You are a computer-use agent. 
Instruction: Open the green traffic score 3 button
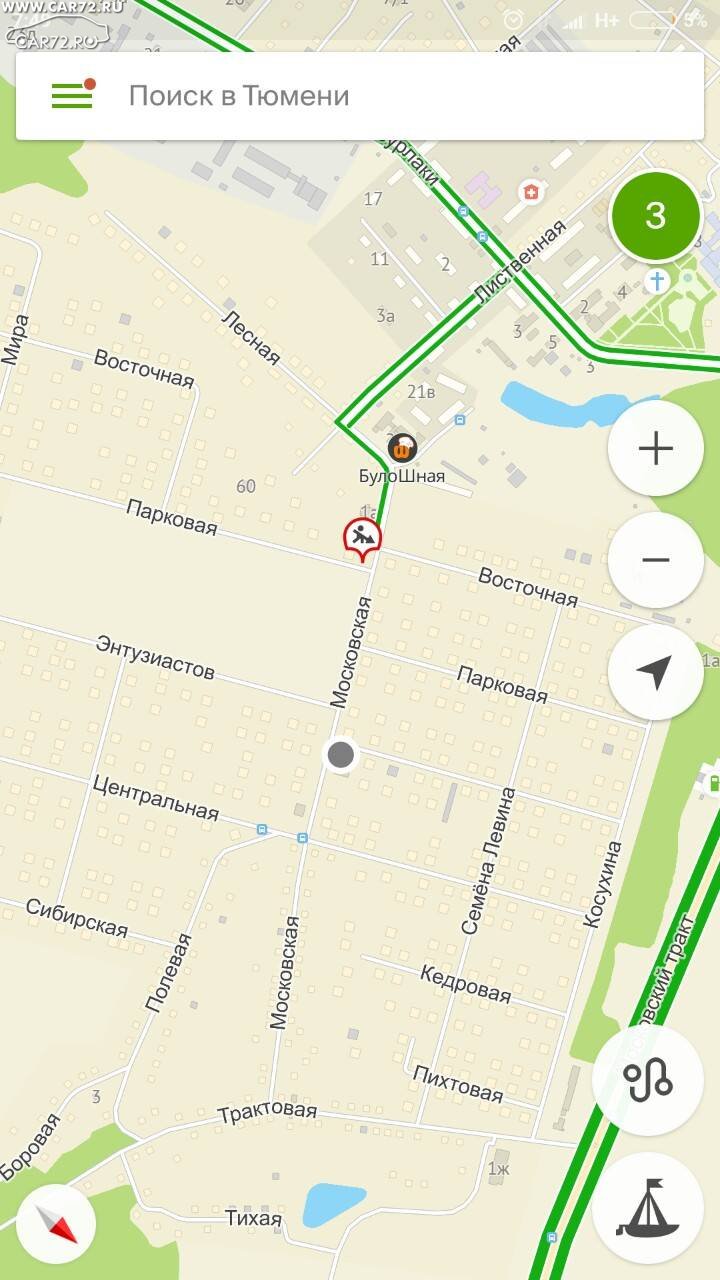655,216
